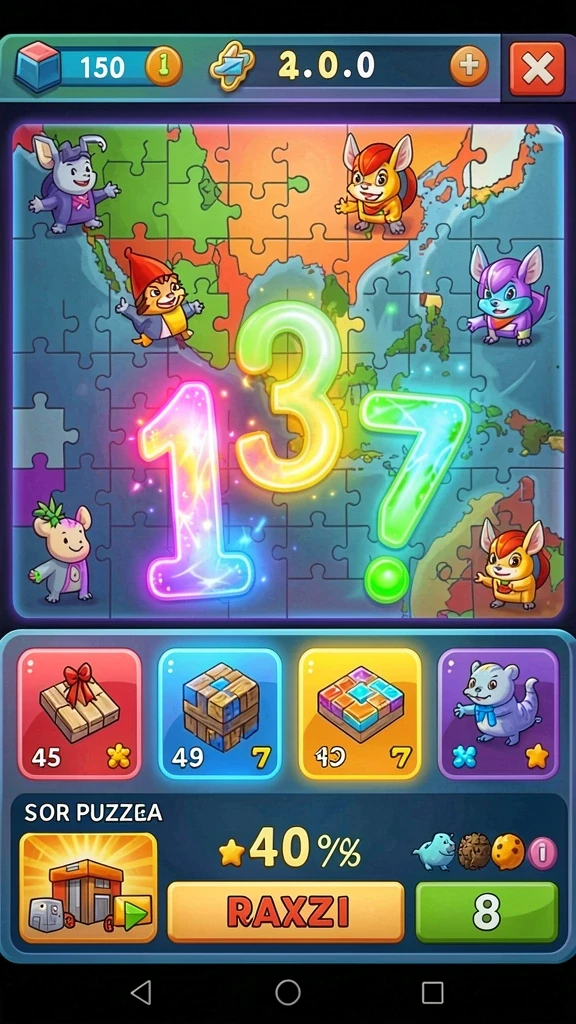Viewport: 576px width, 1024px height.
Task: Tap the green 8 button
Action: tap(487, 912)
